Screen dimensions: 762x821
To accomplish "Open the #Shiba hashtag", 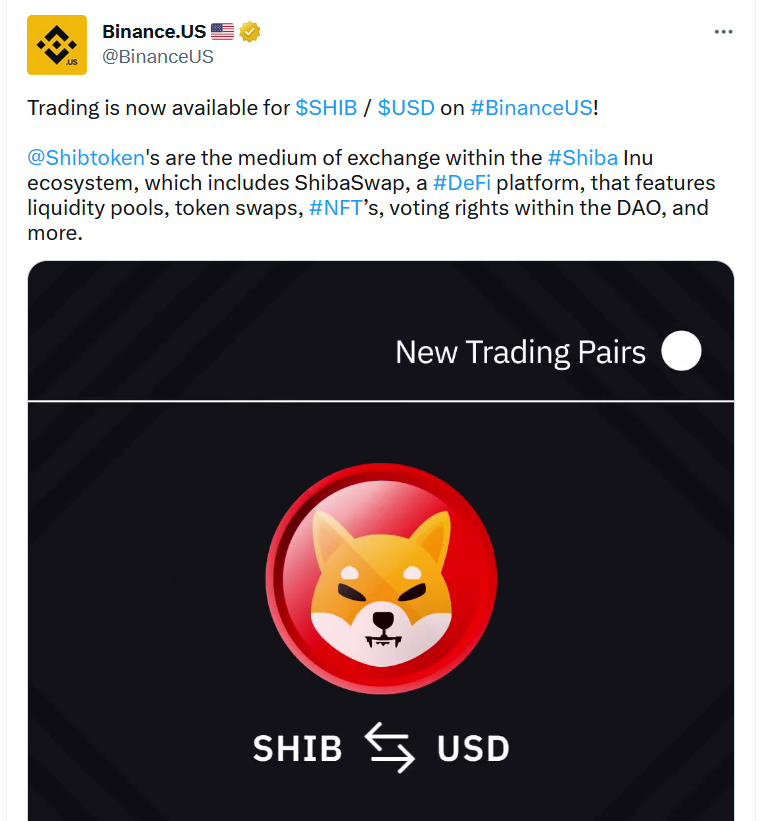I will click(x=582, y=158).
